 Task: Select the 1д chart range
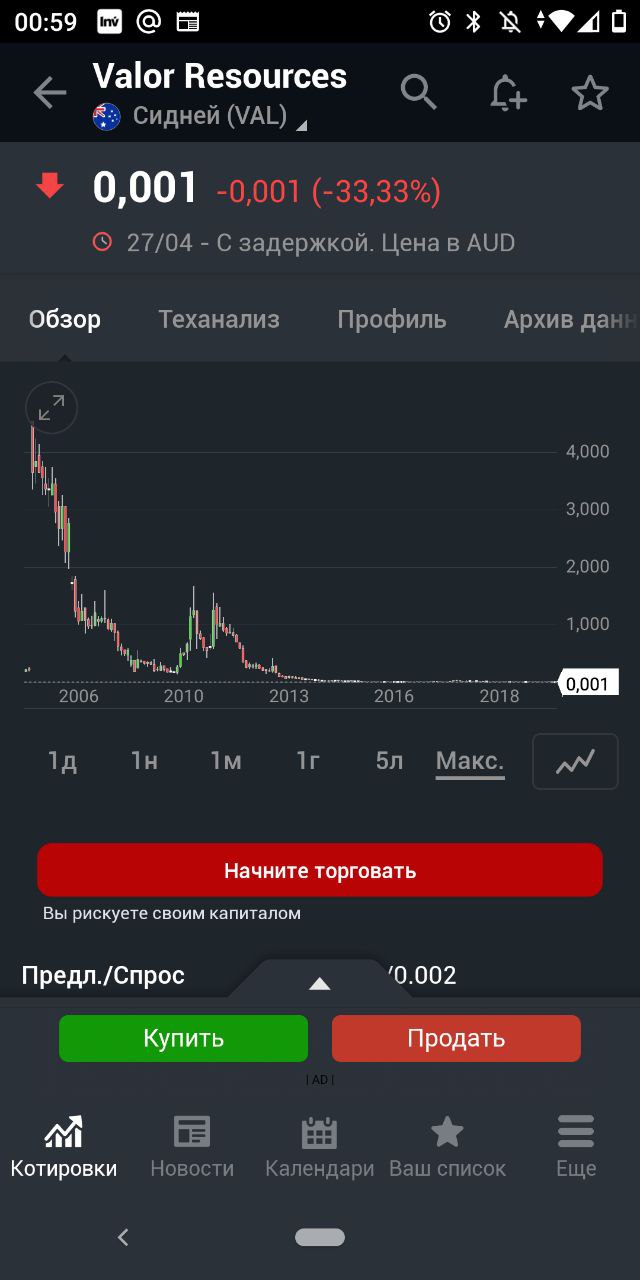(62, 761)
